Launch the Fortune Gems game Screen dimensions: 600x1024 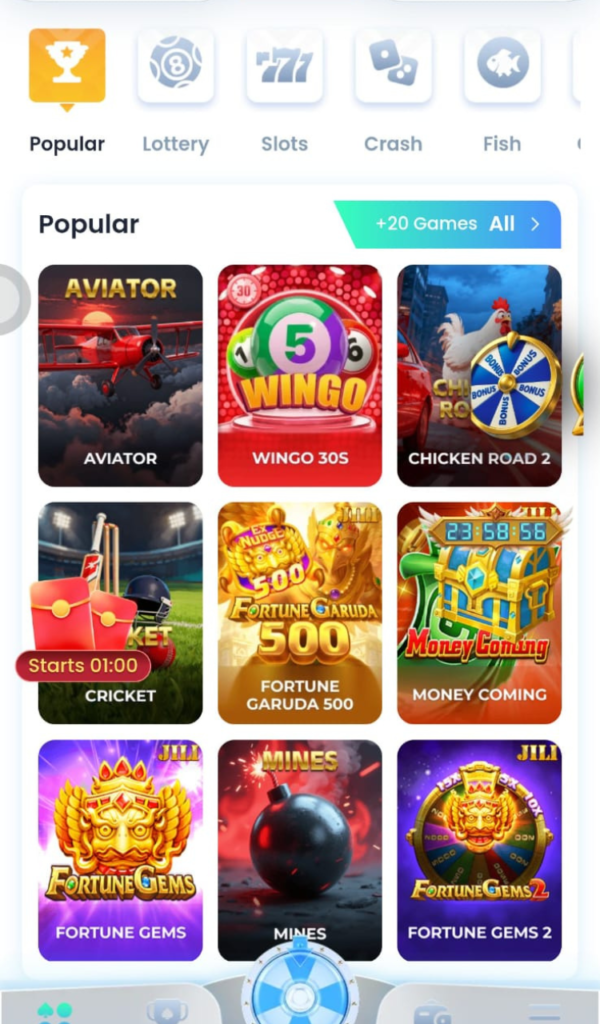pyautogui.click(x=120, y=850)
